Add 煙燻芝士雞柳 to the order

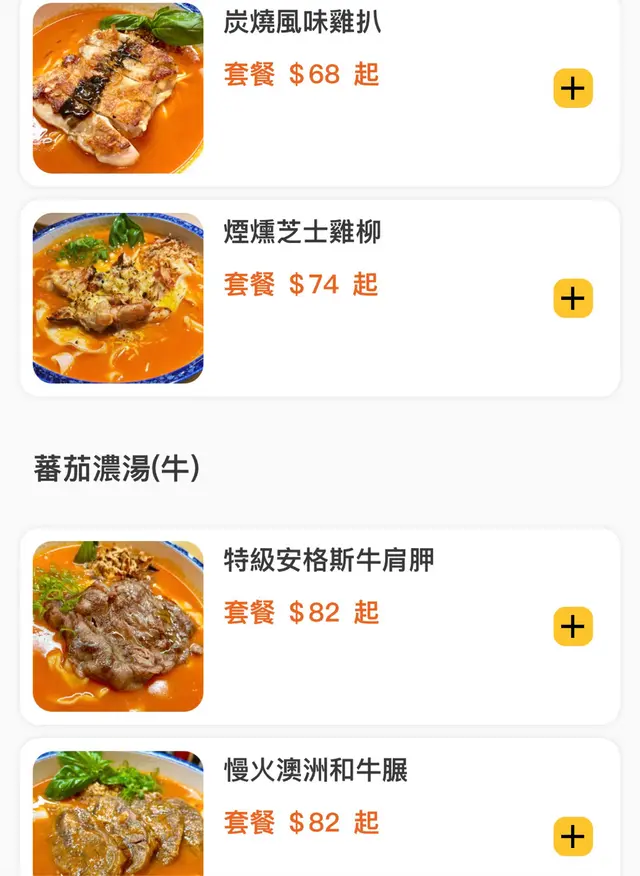pyautogui.click(x=573, y=298)
